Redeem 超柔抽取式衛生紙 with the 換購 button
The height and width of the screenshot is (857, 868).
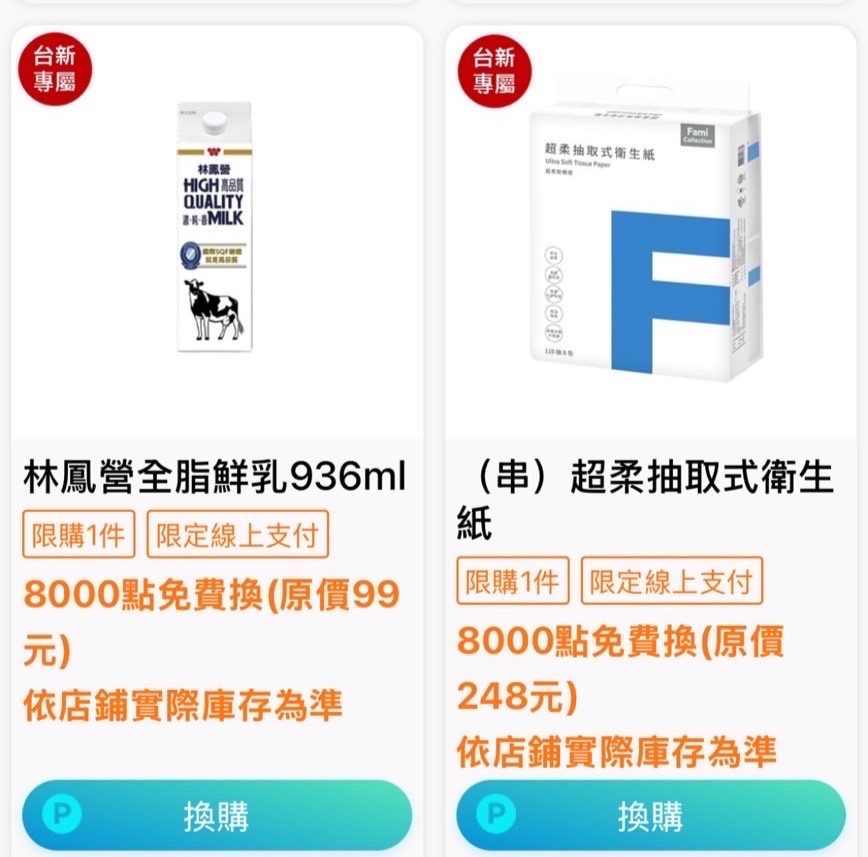[651, 816]
